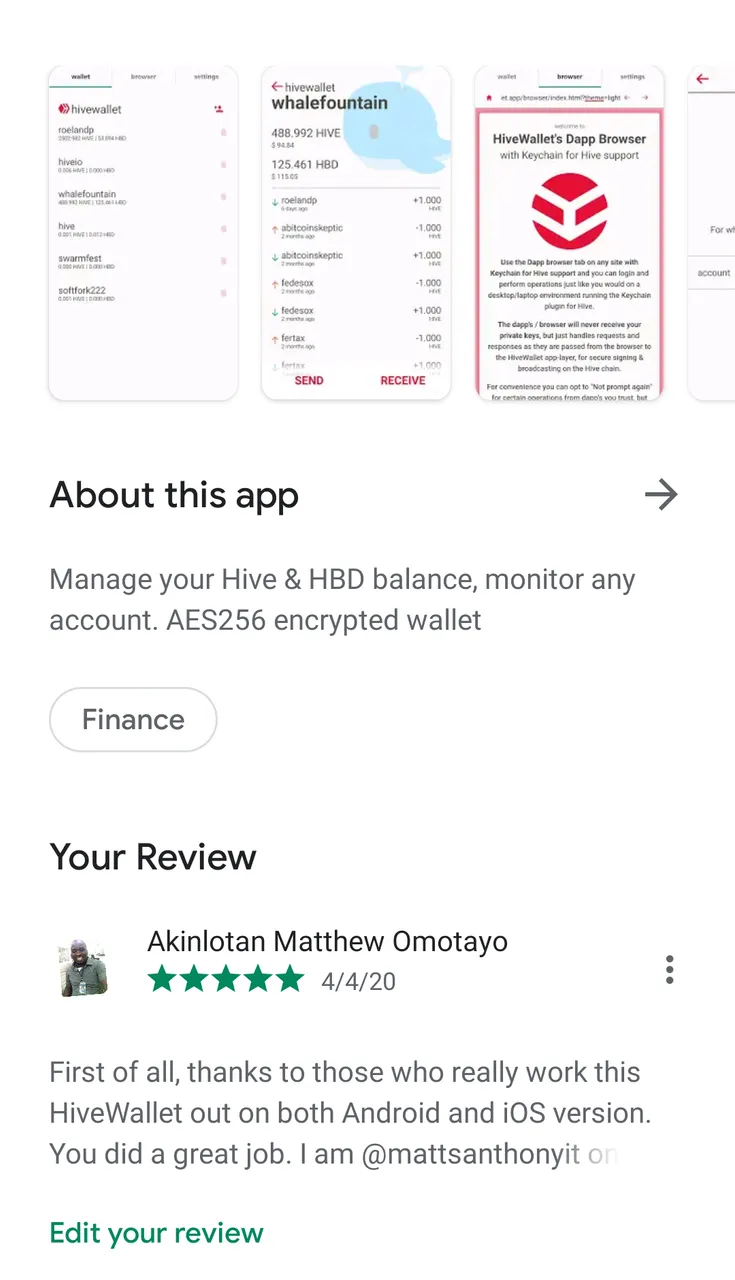Open the review's three-dot options menu
This screenshot has width=735, height=1280.
[x=669, y=969]
